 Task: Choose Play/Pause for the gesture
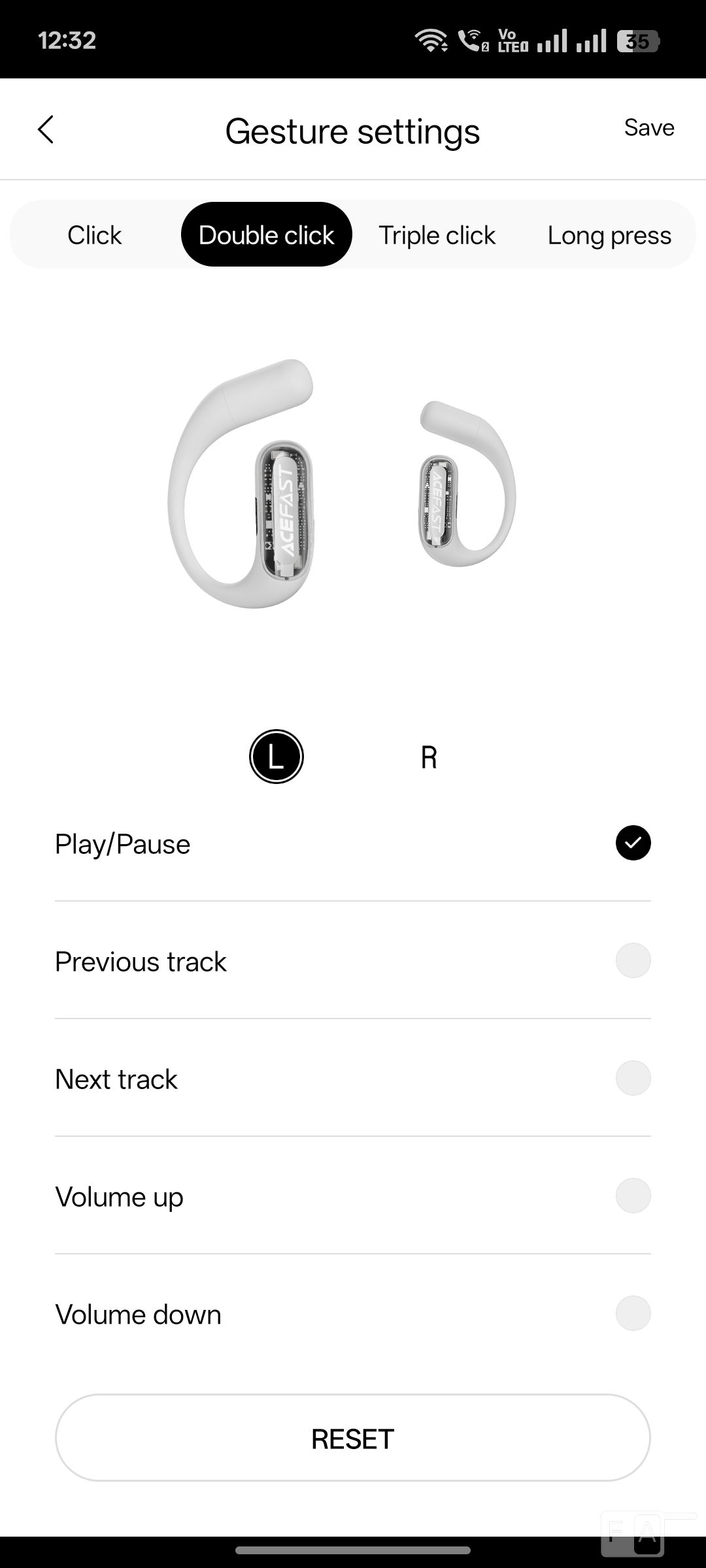[353, 843]
